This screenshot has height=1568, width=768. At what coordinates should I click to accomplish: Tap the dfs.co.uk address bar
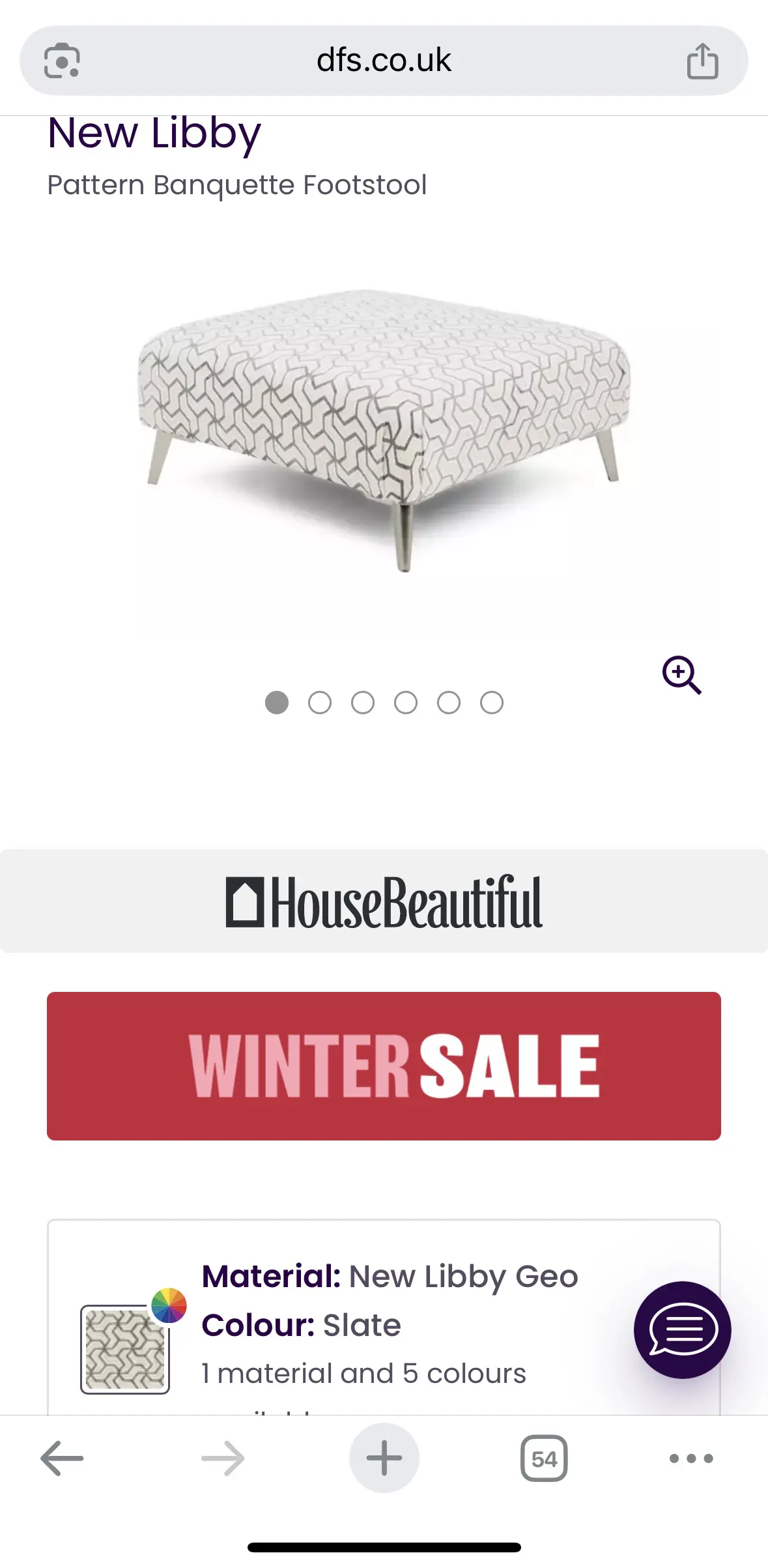pos(384,60)
